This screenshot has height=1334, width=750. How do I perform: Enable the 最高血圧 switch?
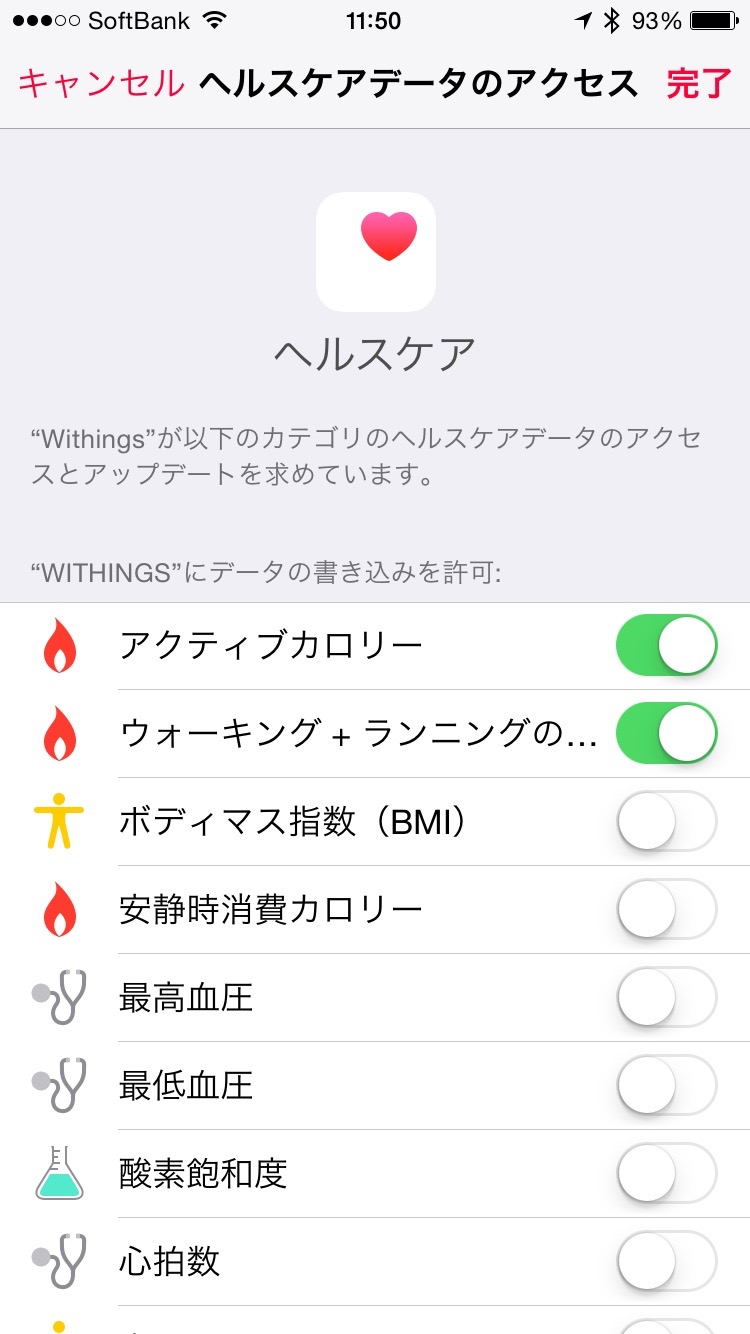667,998
